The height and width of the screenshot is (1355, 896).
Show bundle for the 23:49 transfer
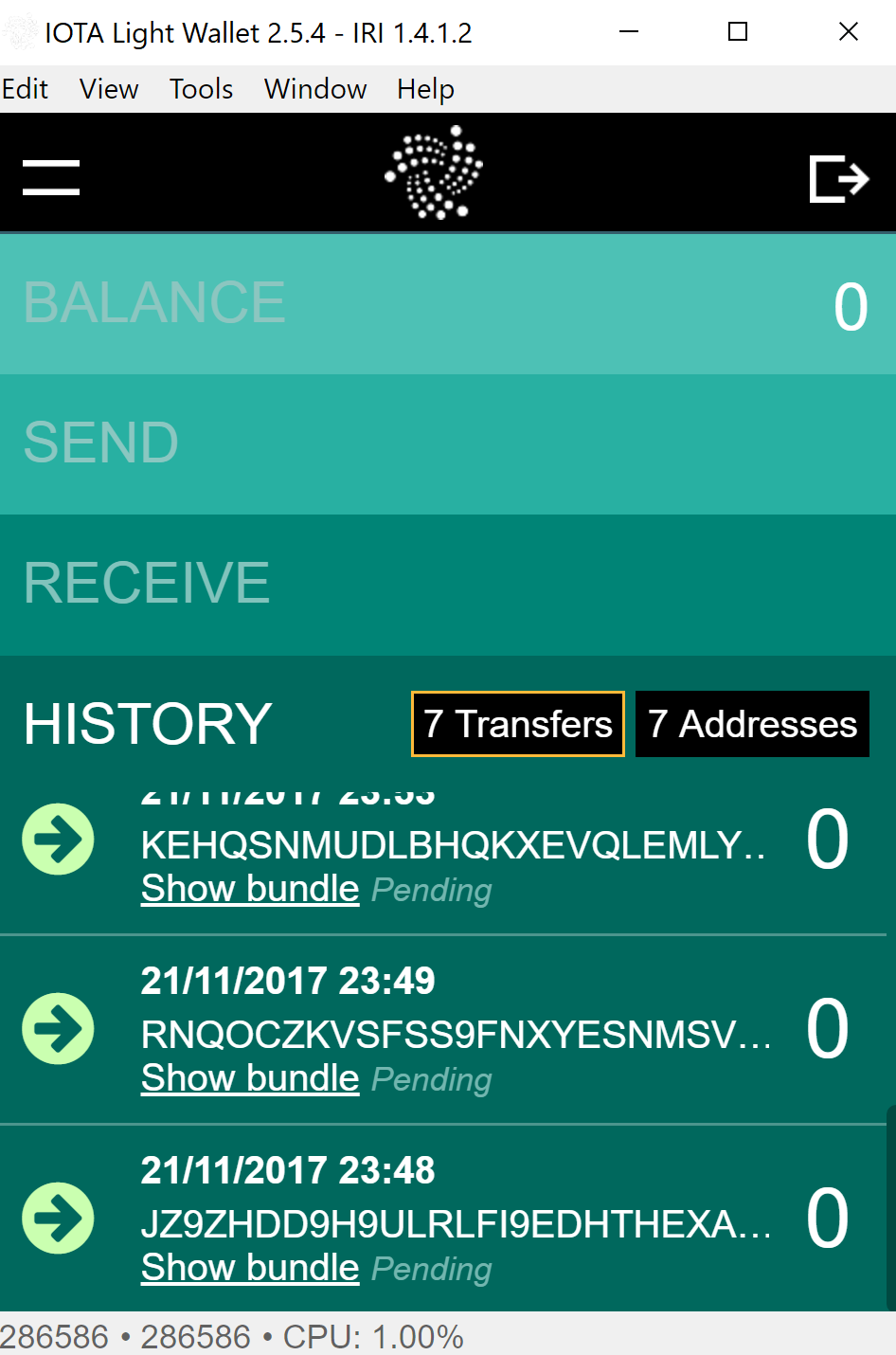tap(249, 1077)
